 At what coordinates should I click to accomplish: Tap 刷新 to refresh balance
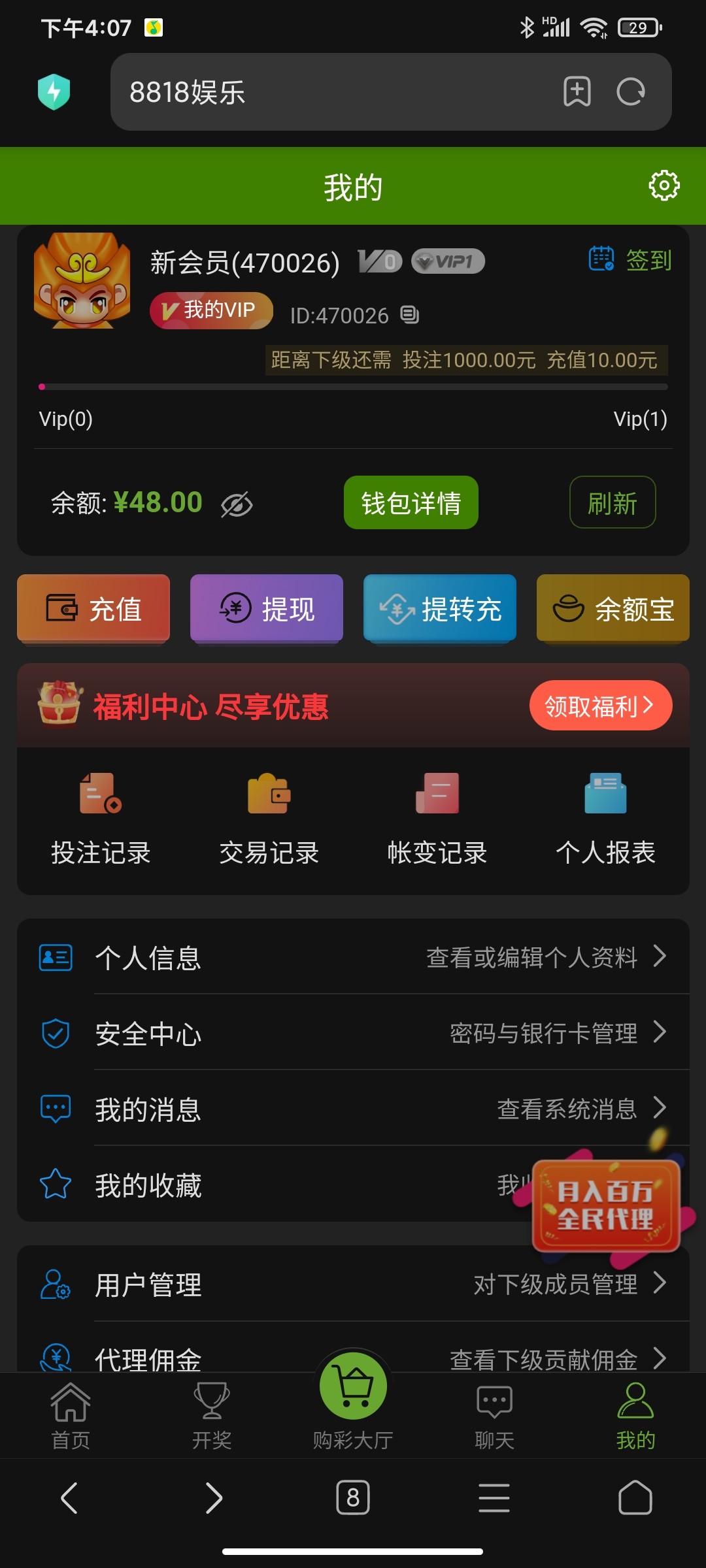pyautogui.click(x=612, y=503)
